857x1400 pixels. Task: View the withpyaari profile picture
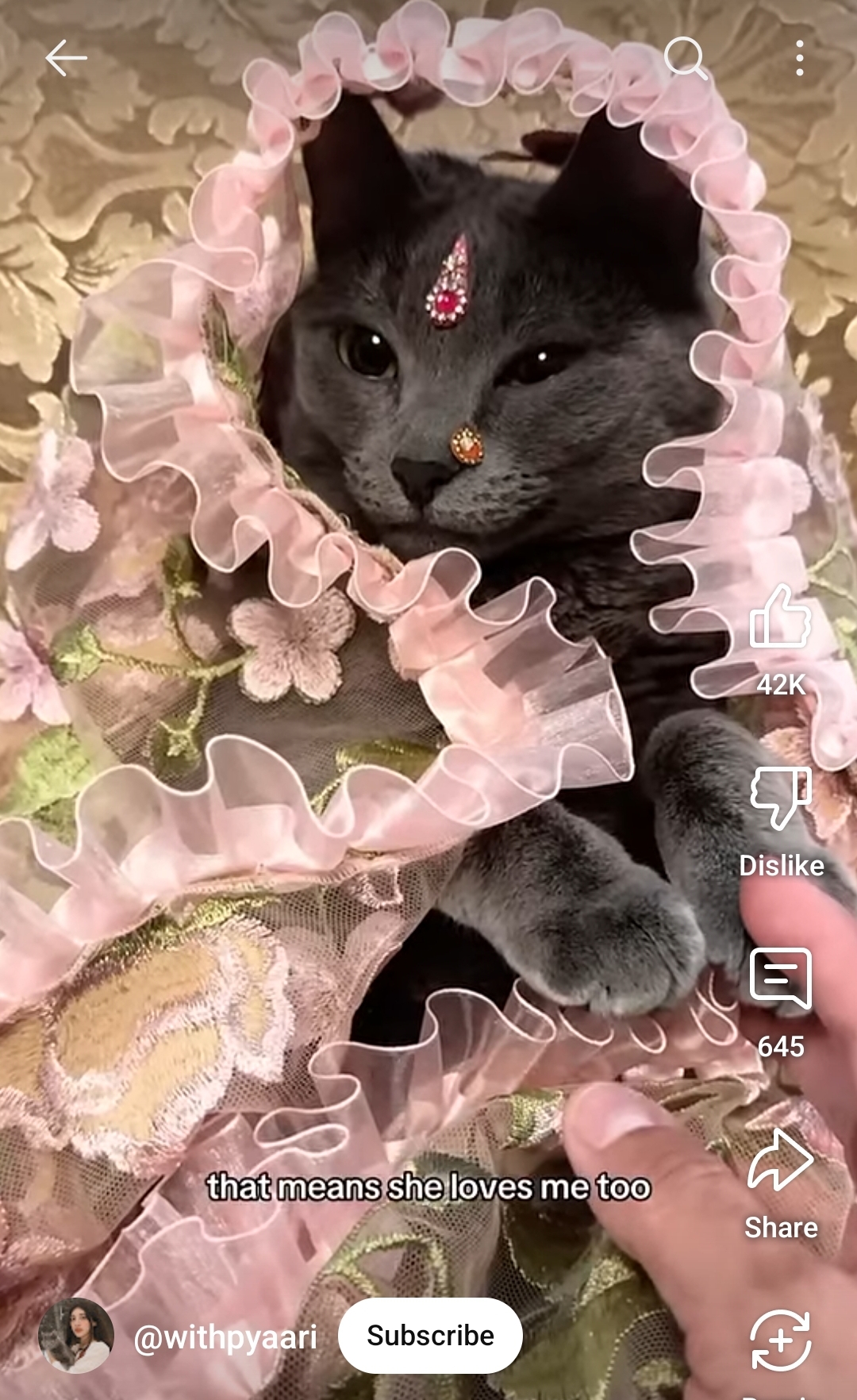[x=76, y=1336]
